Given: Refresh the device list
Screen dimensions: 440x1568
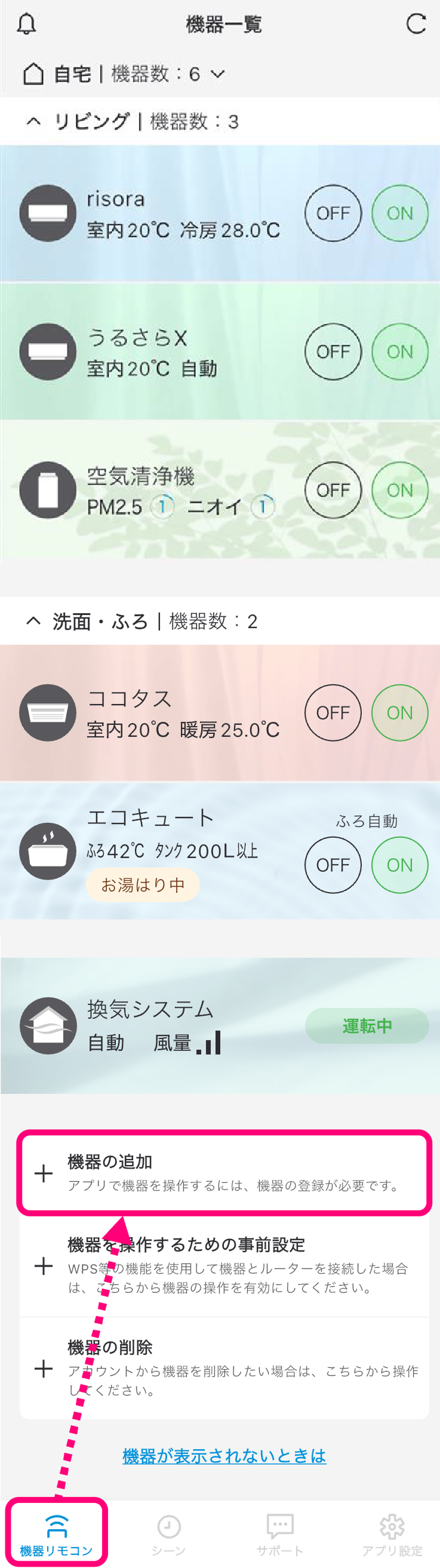Looking at the screenshot, I should tap(416, 24).
